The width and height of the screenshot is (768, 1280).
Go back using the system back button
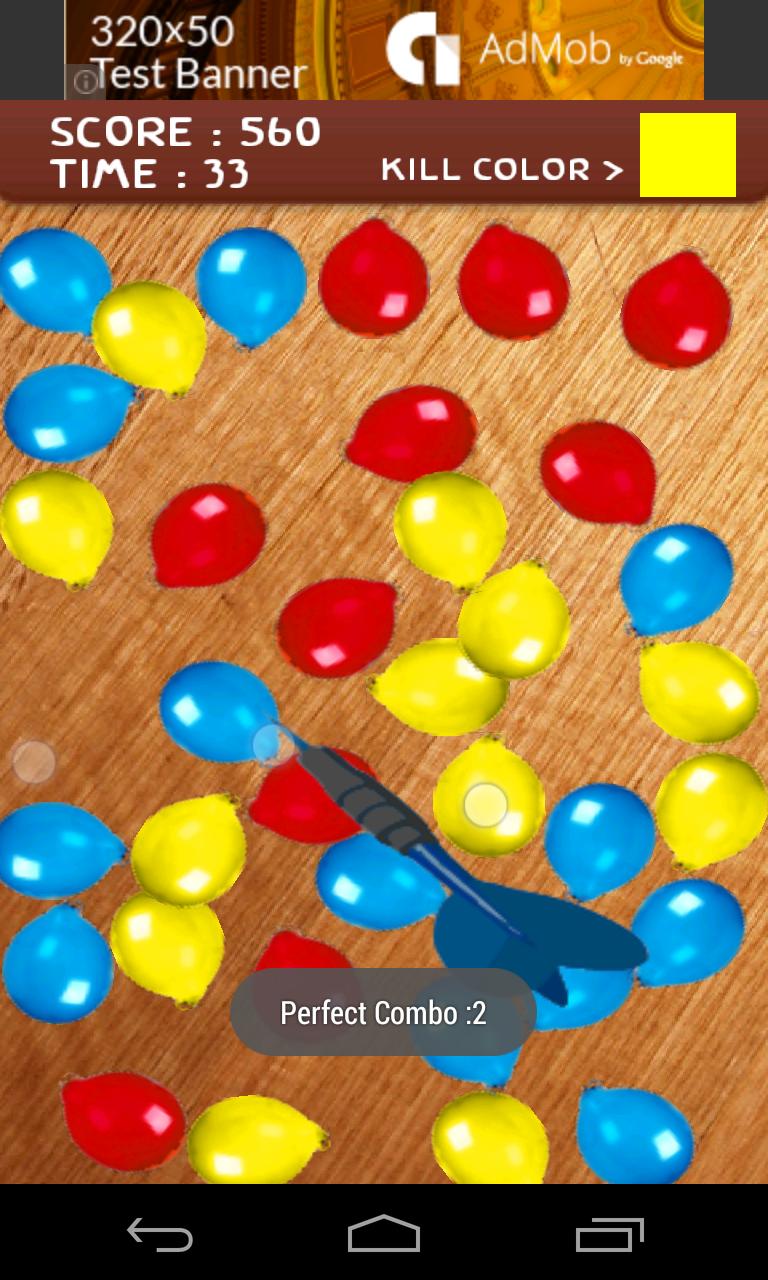[x=160, y=1234]
